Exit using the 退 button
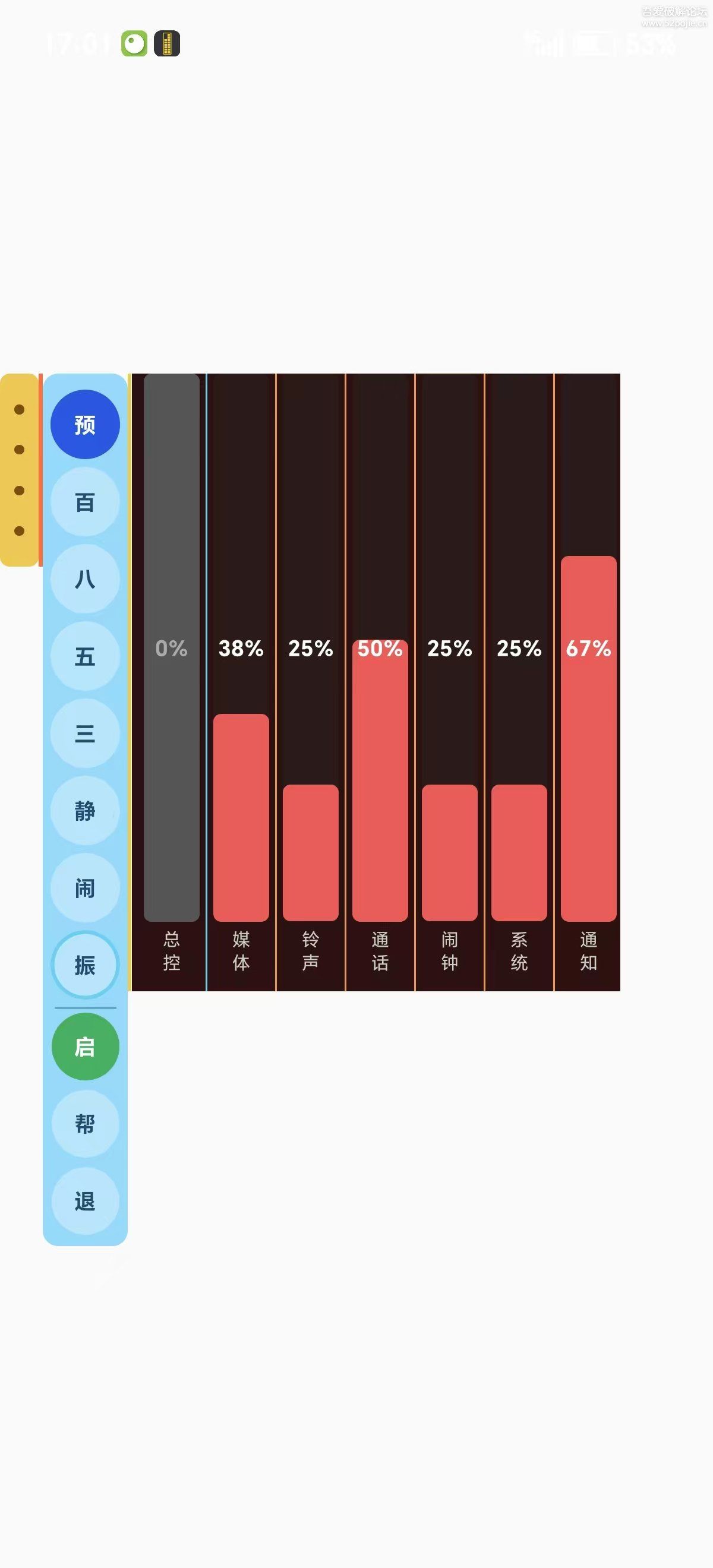 pyautogui.click(x=84, y=1201)
